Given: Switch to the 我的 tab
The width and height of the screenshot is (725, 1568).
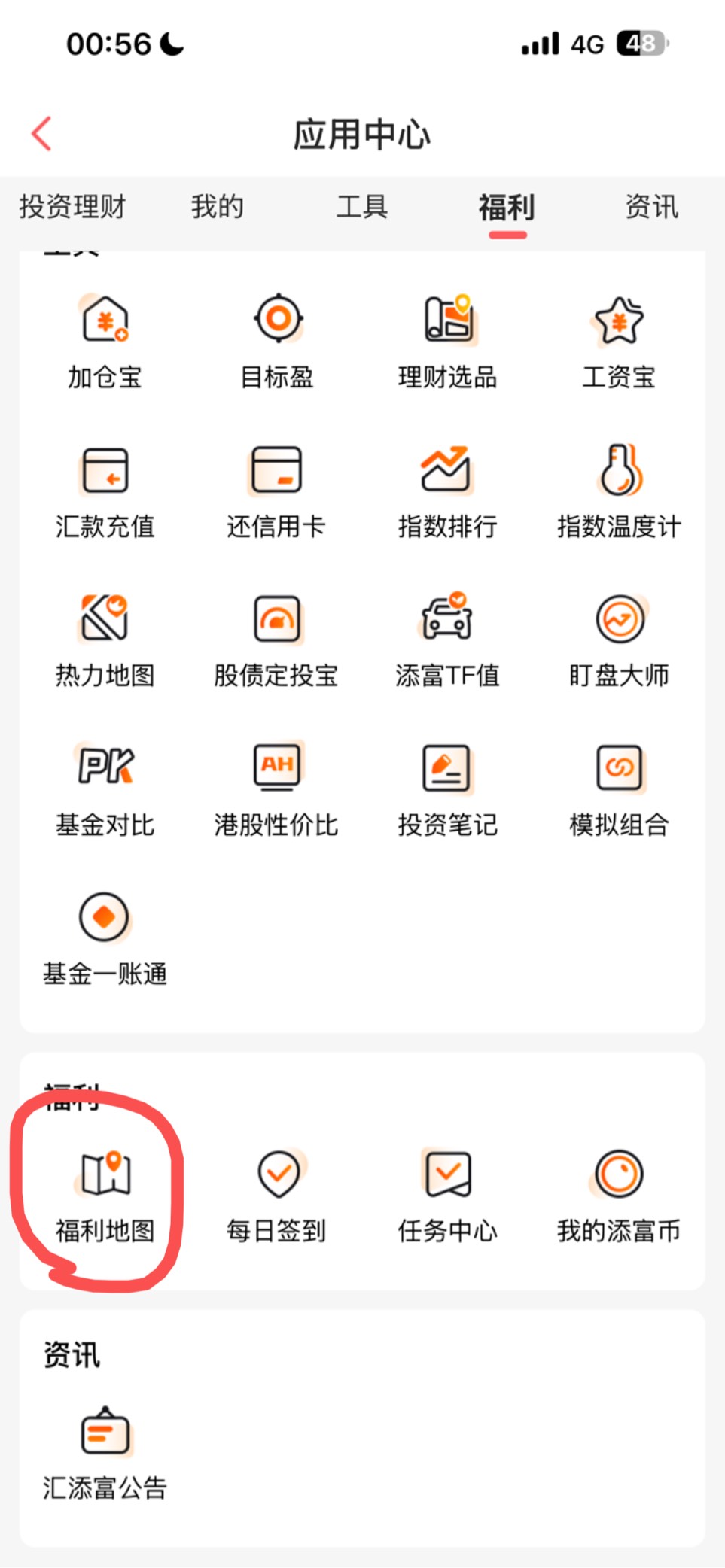Looking at the screenshot, I should 217,207.
